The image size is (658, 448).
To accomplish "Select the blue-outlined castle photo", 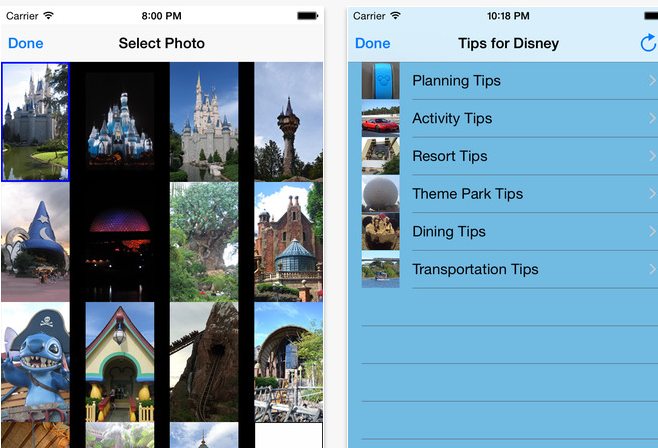I will tap(36, 122).
